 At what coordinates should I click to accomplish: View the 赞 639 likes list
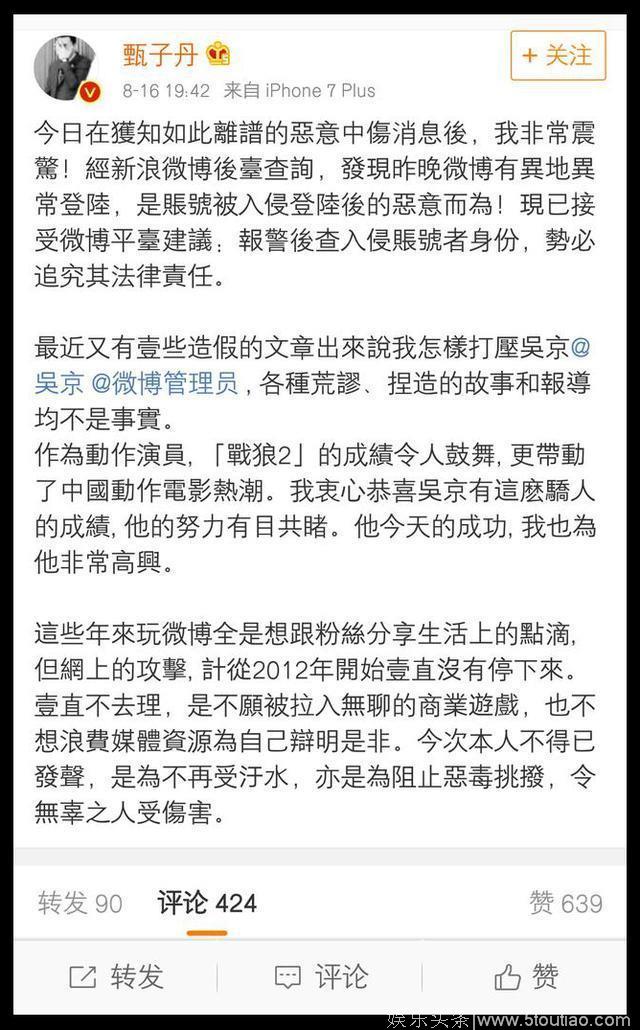(x=566, y=903)
